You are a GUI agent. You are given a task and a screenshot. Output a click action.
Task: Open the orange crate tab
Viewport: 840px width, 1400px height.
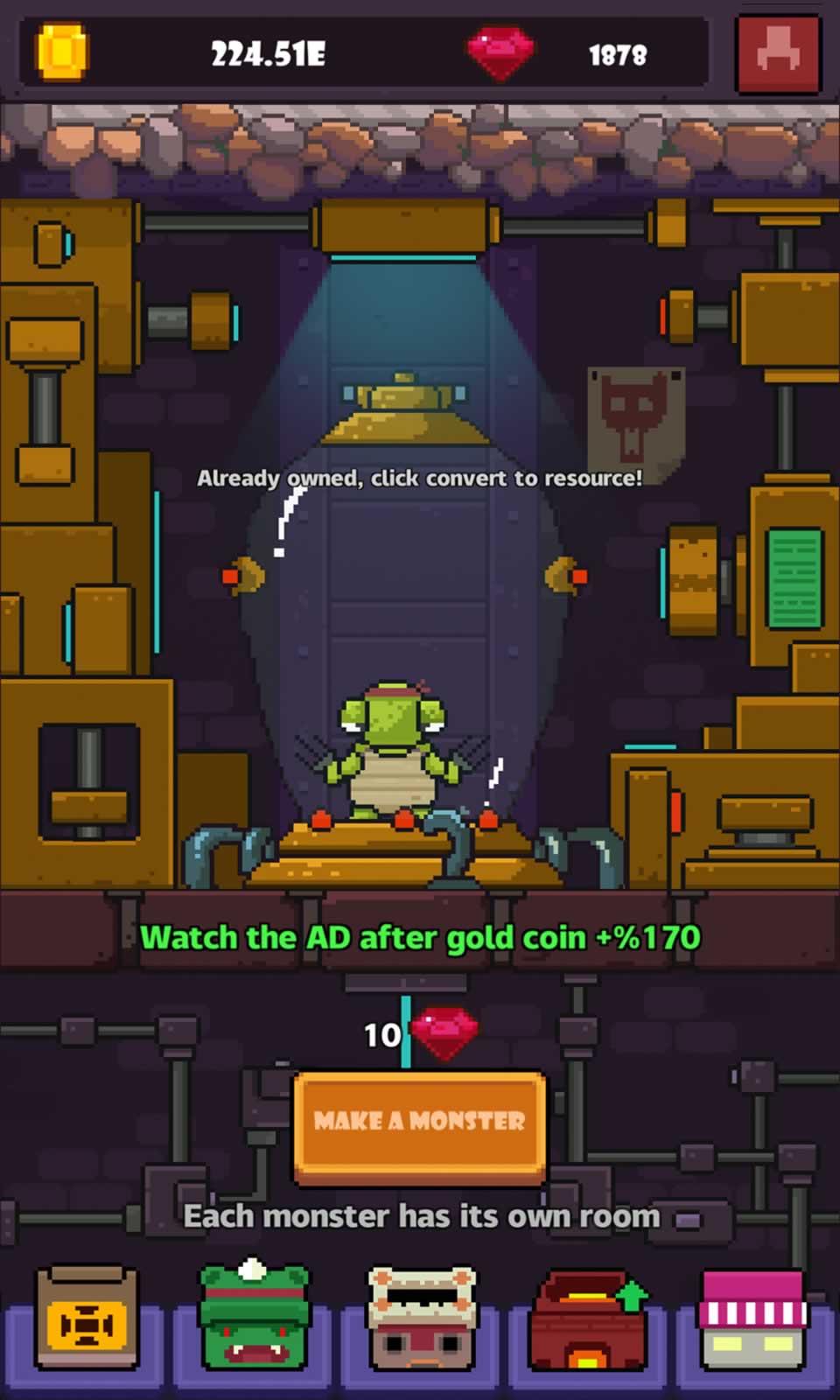click(x=86, y=1319)
